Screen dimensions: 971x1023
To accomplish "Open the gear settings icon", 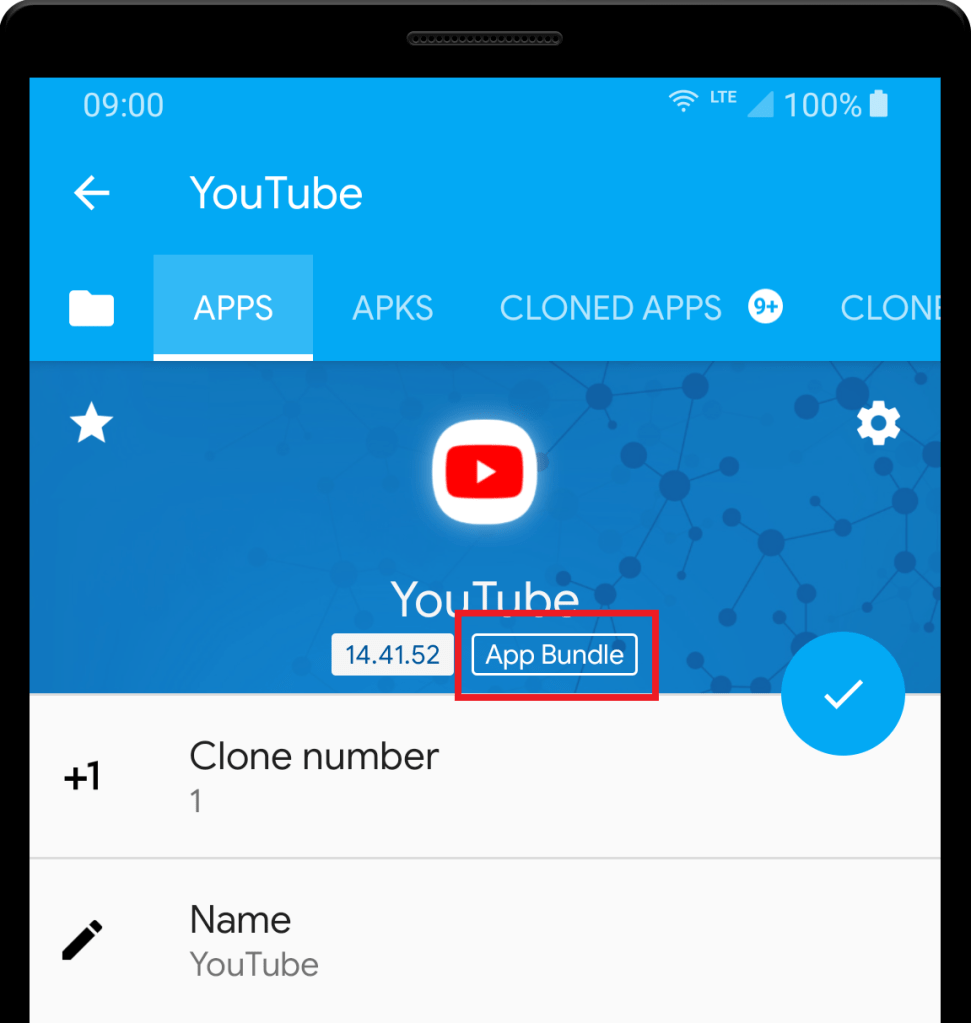I will click(878, 425).
